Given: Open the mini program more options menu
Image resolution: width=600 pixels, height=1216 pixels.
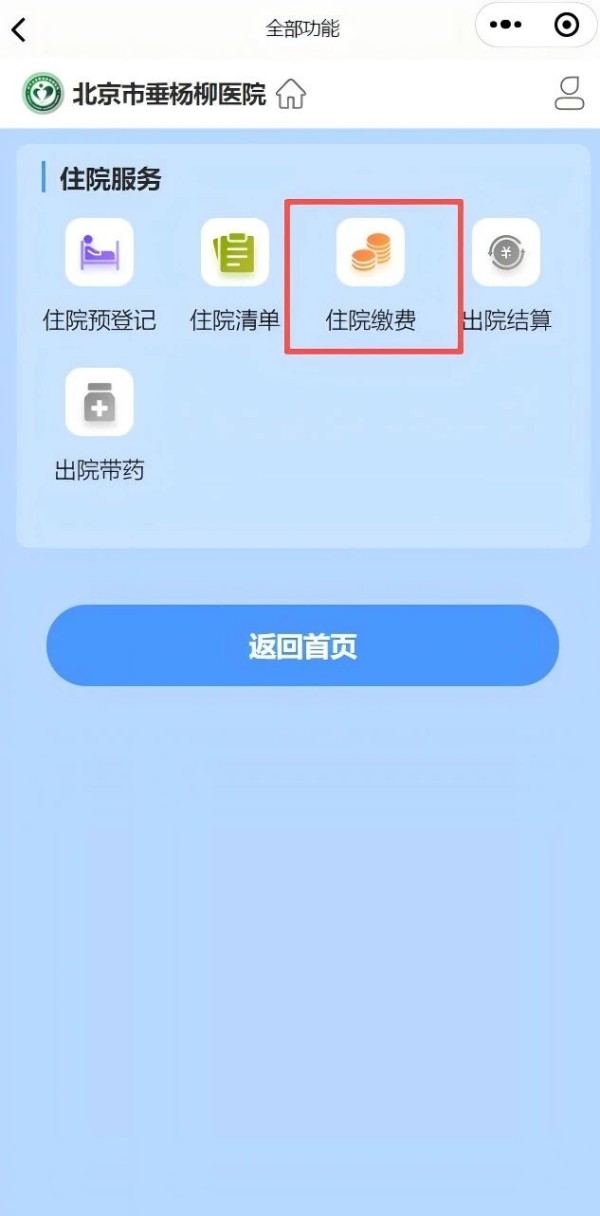Looking at the screenshot, I should point(506,26).
